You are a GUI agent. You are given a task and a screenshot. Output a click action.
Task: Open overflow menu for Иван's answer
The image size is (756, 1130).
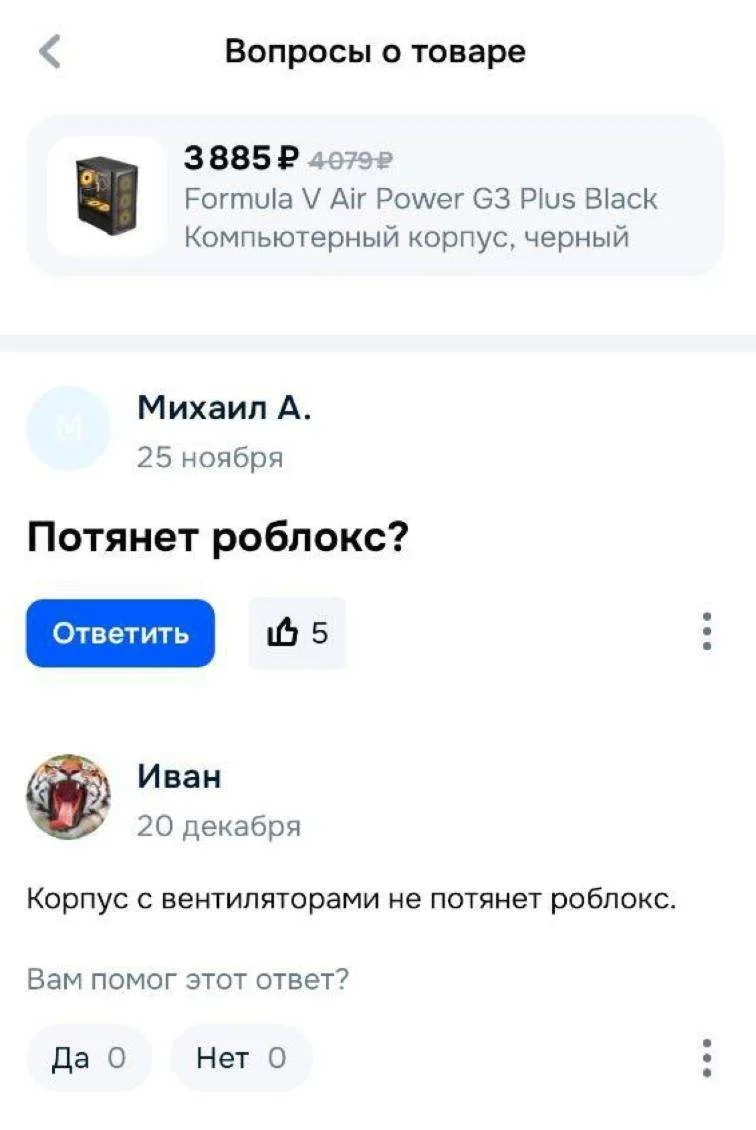706,1057
